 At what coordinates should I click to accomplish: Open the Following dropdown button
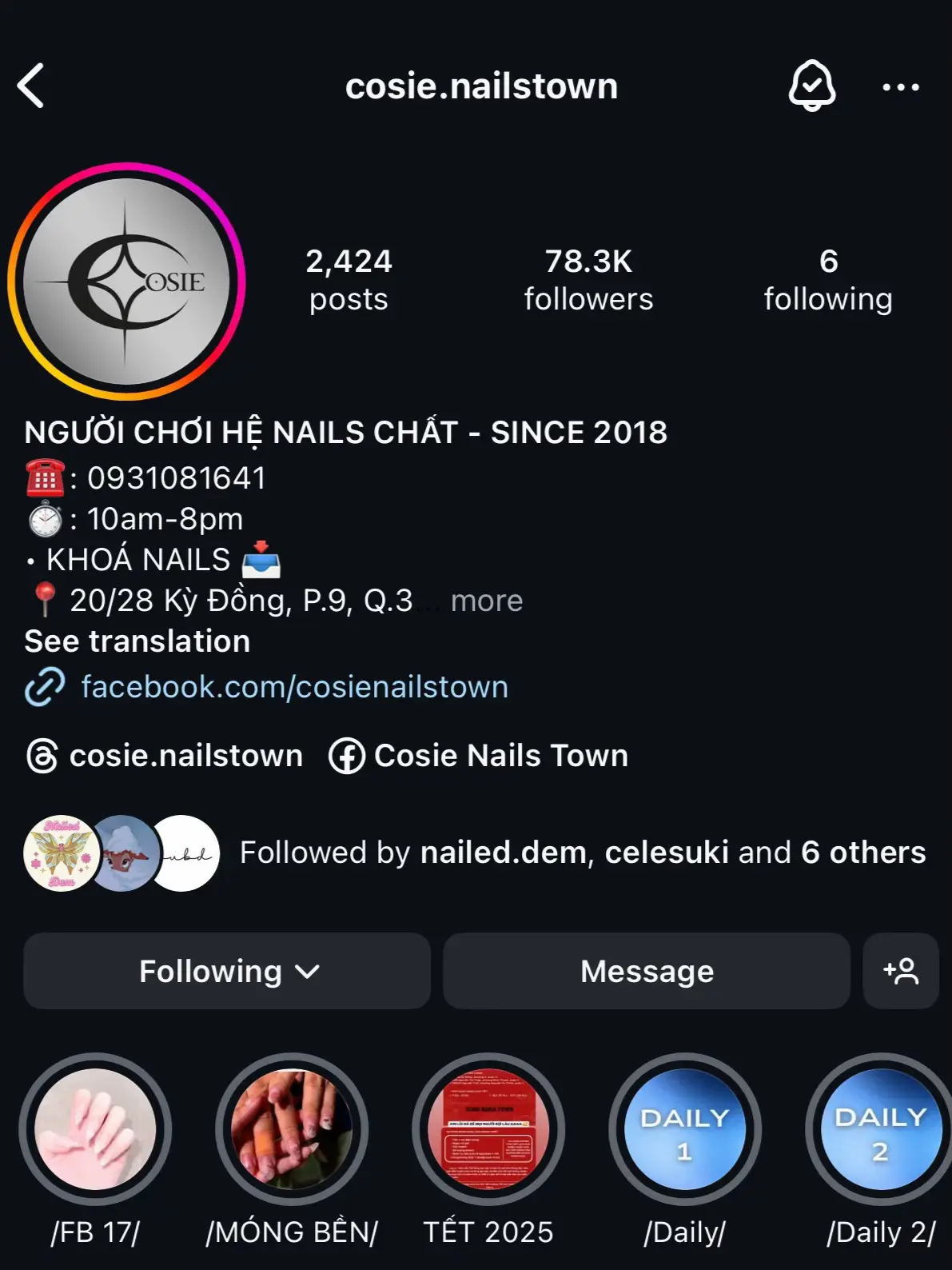click(x=227, y=971)
